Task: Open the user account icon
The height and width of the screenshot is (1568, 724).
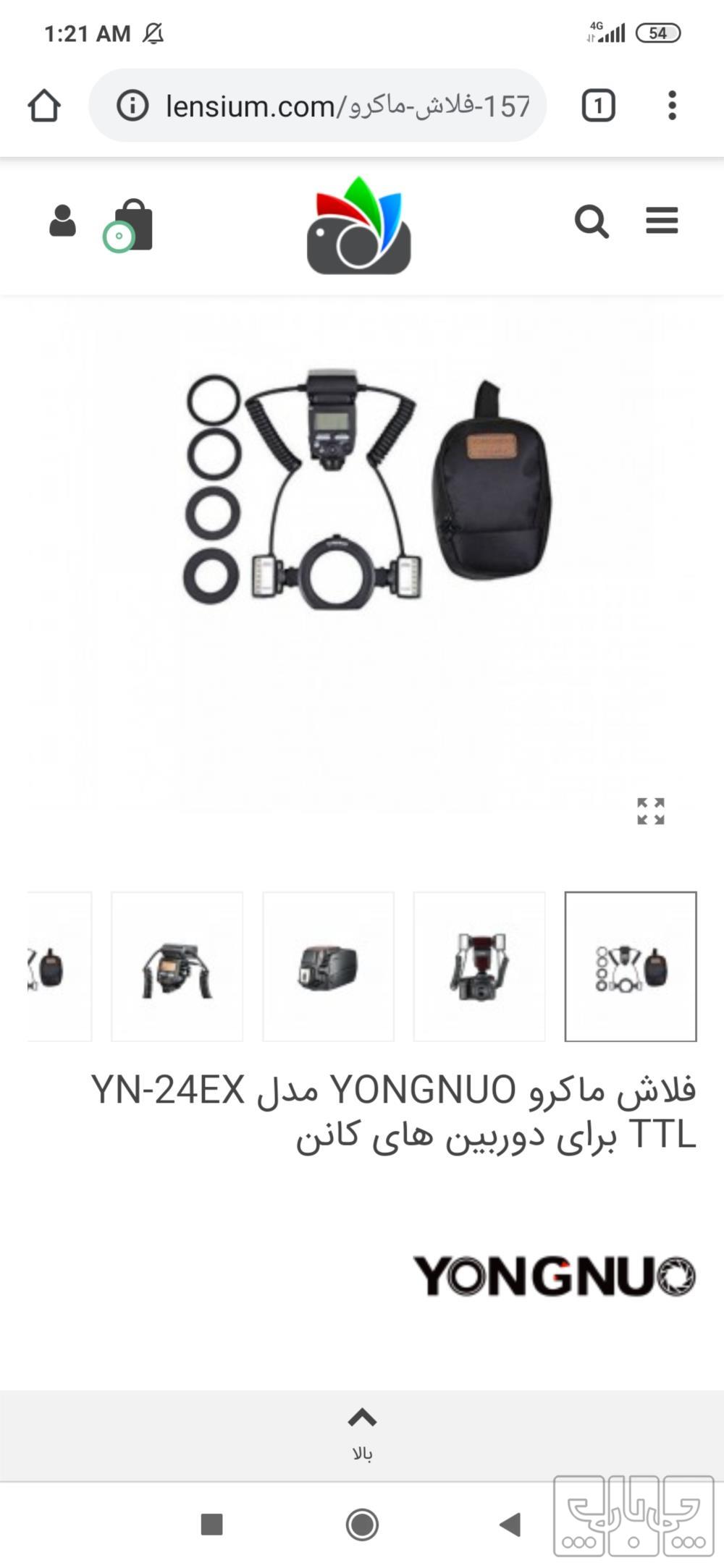Action: coord(62,221)
